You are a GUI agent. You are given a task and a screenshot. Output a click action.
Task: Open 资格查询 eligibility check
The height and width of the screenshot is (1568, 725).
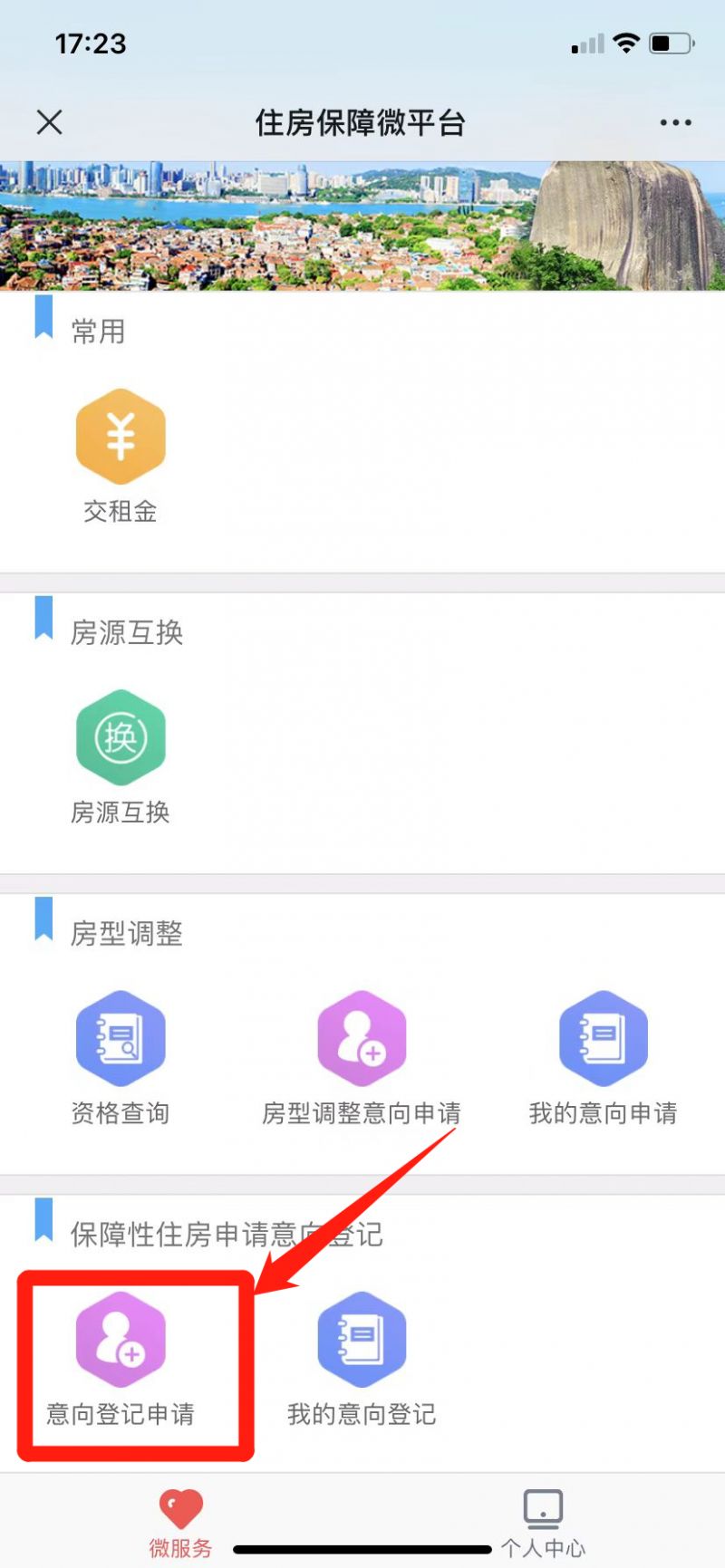121,1039
